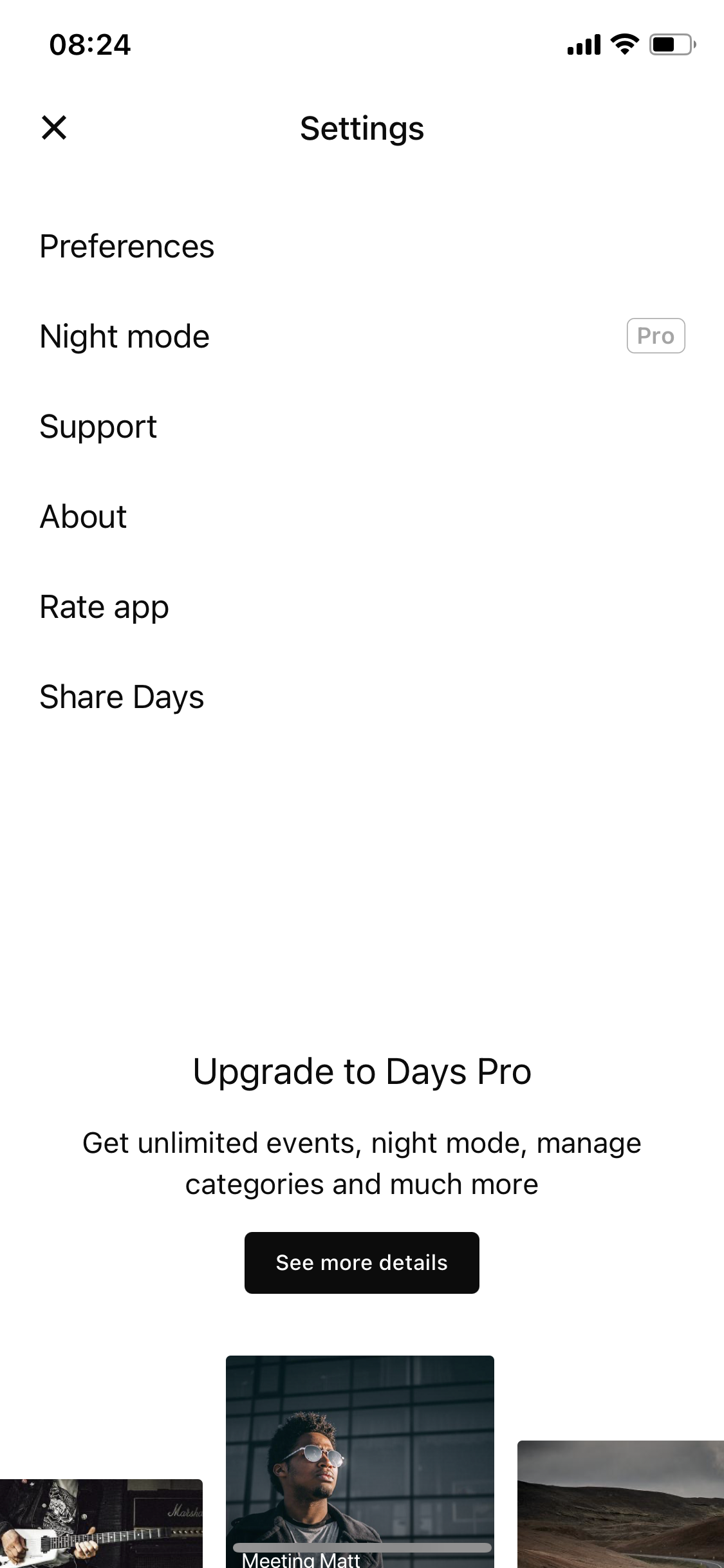This screenshot has height=1568, width=724.
Task: Open the Preferences menu item
Action: coord(126,246)
